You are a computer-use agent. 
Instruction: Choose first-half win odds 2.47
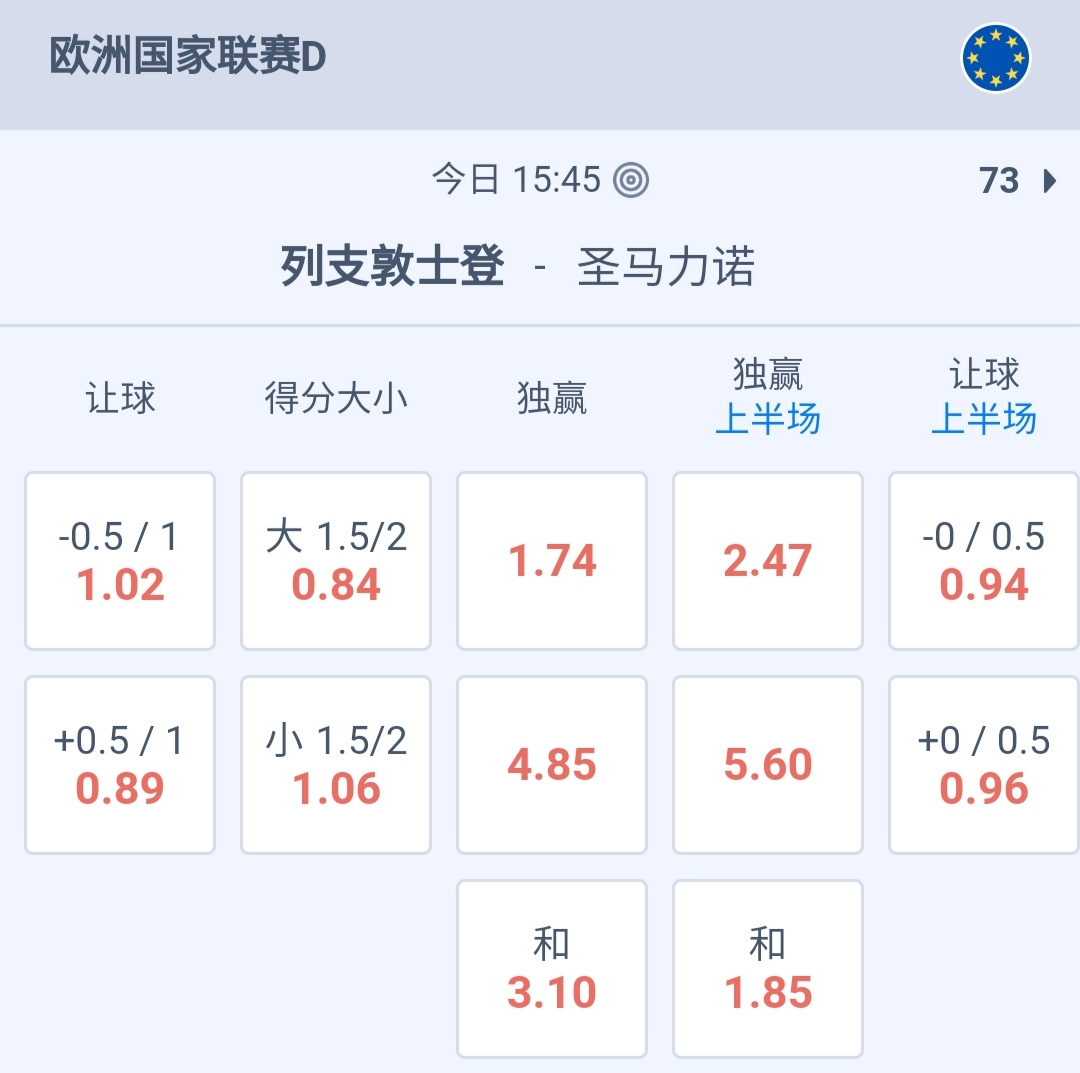point(768,561)
